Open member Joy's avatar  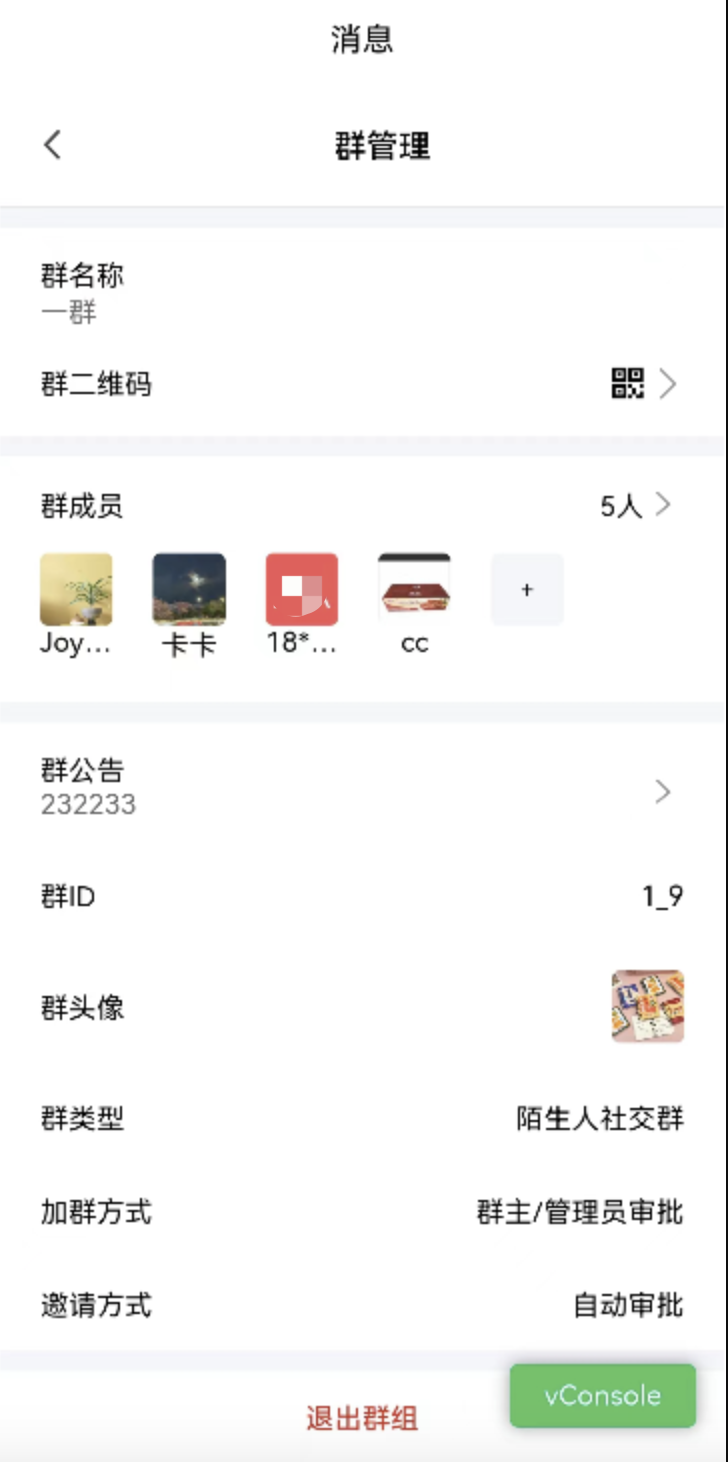(76, 590)
